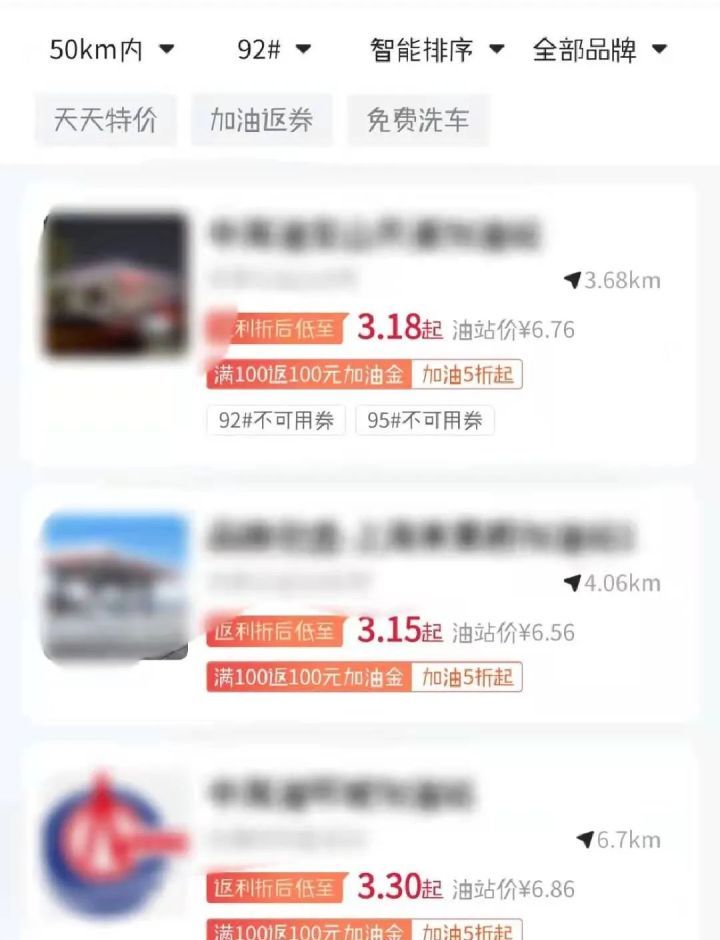Image resolution: width=720 pixels, height=940 pixels.
Task: Filter stations by 免费洗车
Action: pyautogui.click(x=418, y=121)
